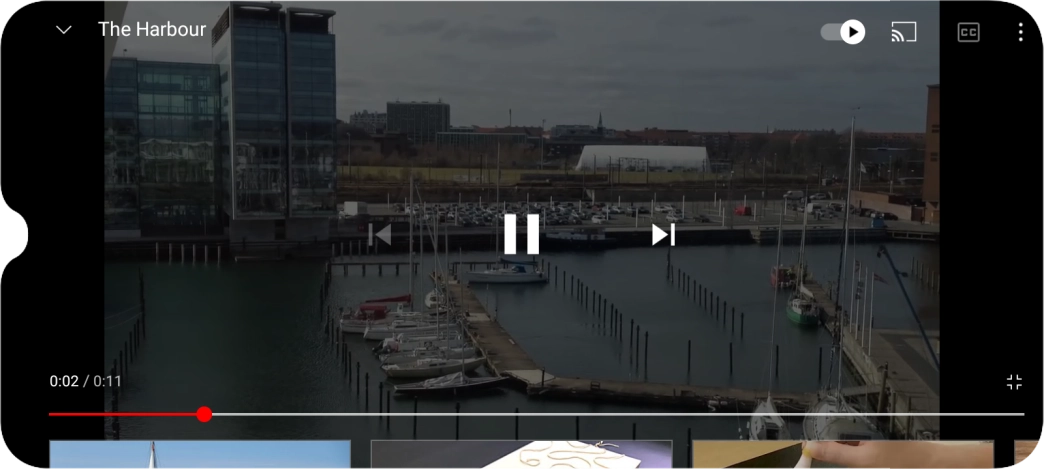The width and height of the screenshot is (1044, 469).
Task: Open the third suggested video thumbnail
Action: click(842, 455)
